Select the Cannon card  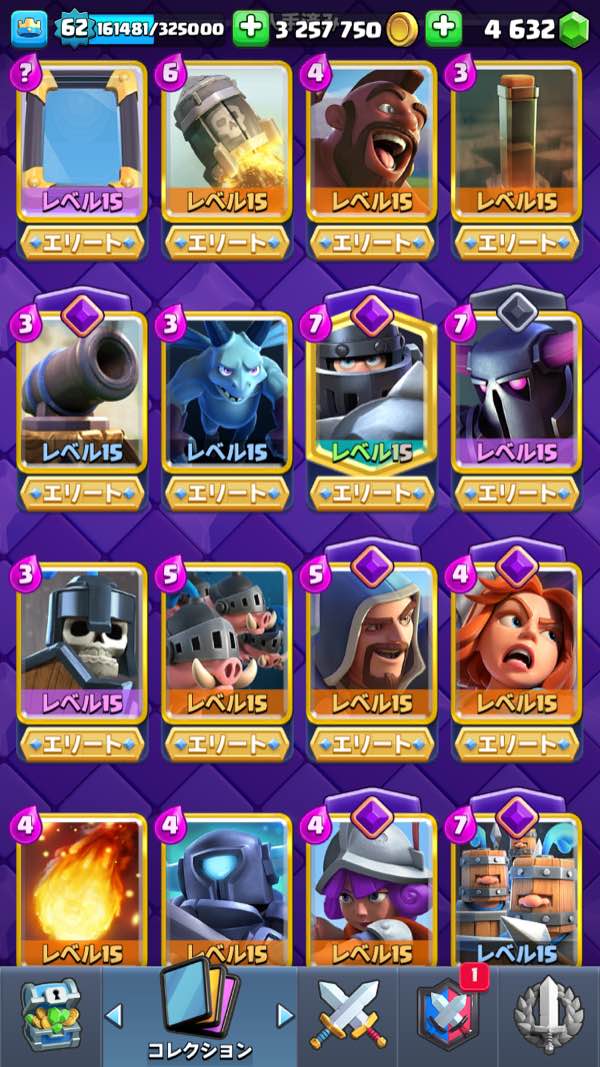tap(81, 390)
